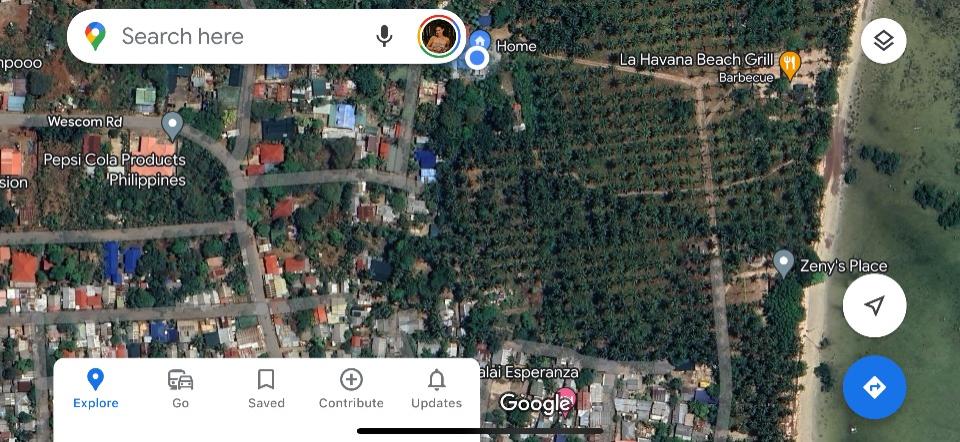Center map on my location
Screen dimensions: 960x442
(x=874, y=306)
